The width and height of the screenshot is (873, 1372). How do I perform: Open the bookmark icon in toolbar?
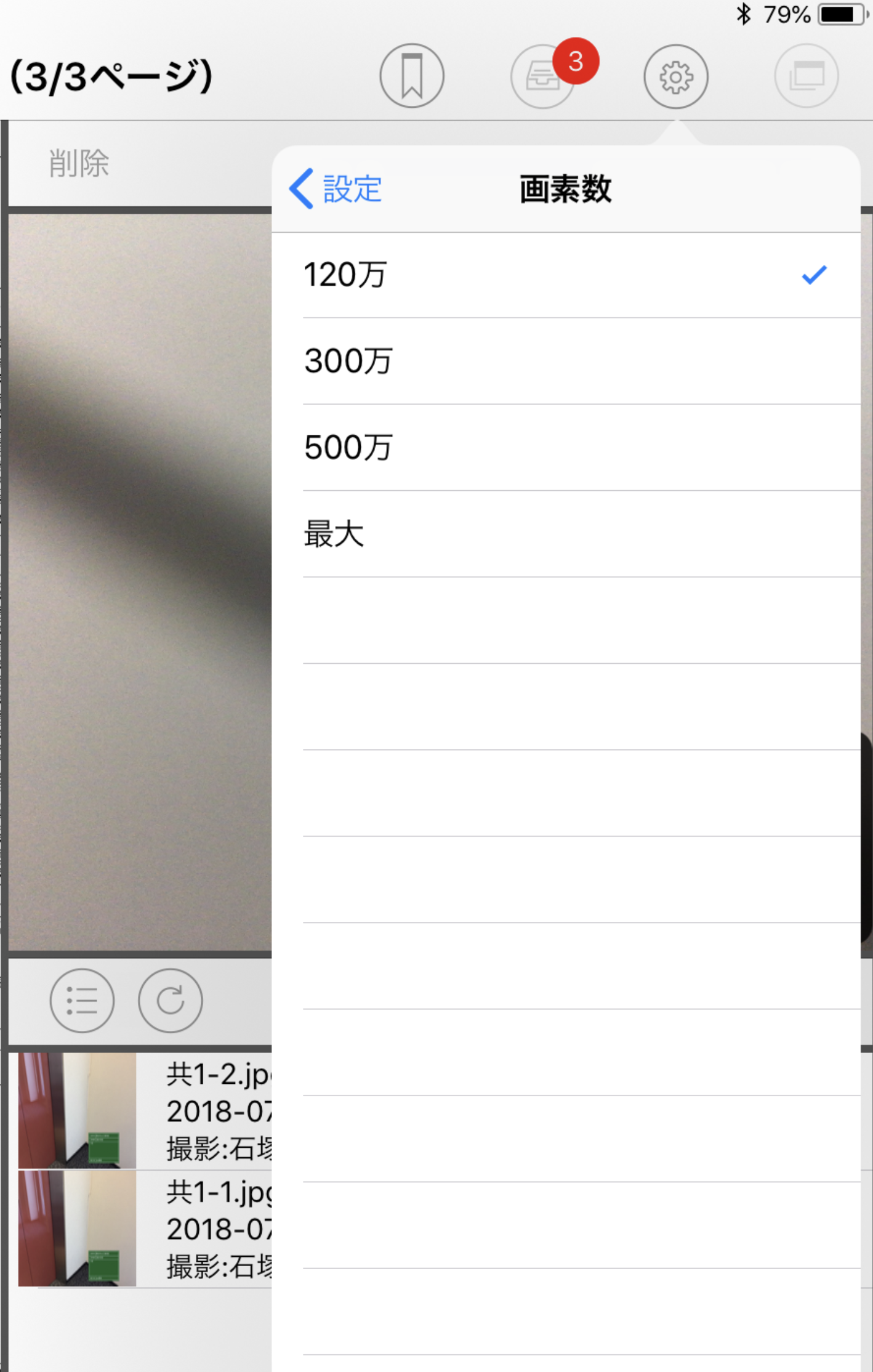click(x=411, y=76)
